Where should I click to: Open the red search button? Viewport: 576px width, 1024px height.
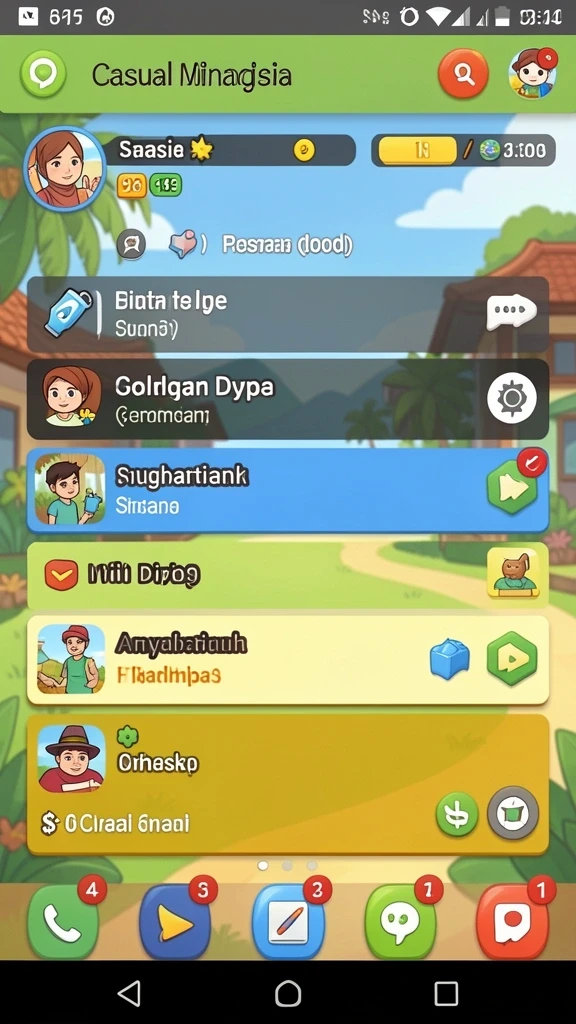pyautogui.click(x=463, y=74)
